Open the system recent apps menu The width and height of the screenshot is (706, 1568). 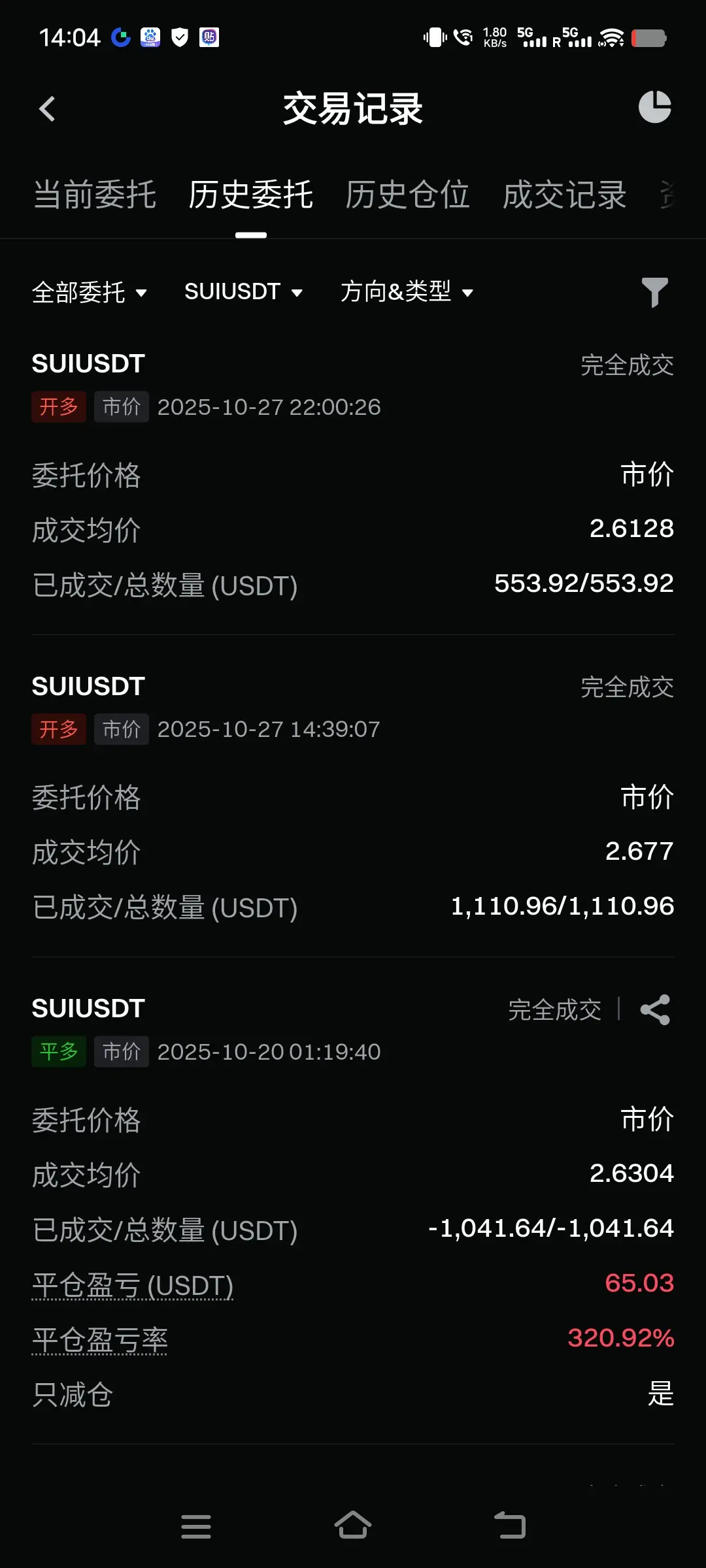click(x=195, y=1526)
